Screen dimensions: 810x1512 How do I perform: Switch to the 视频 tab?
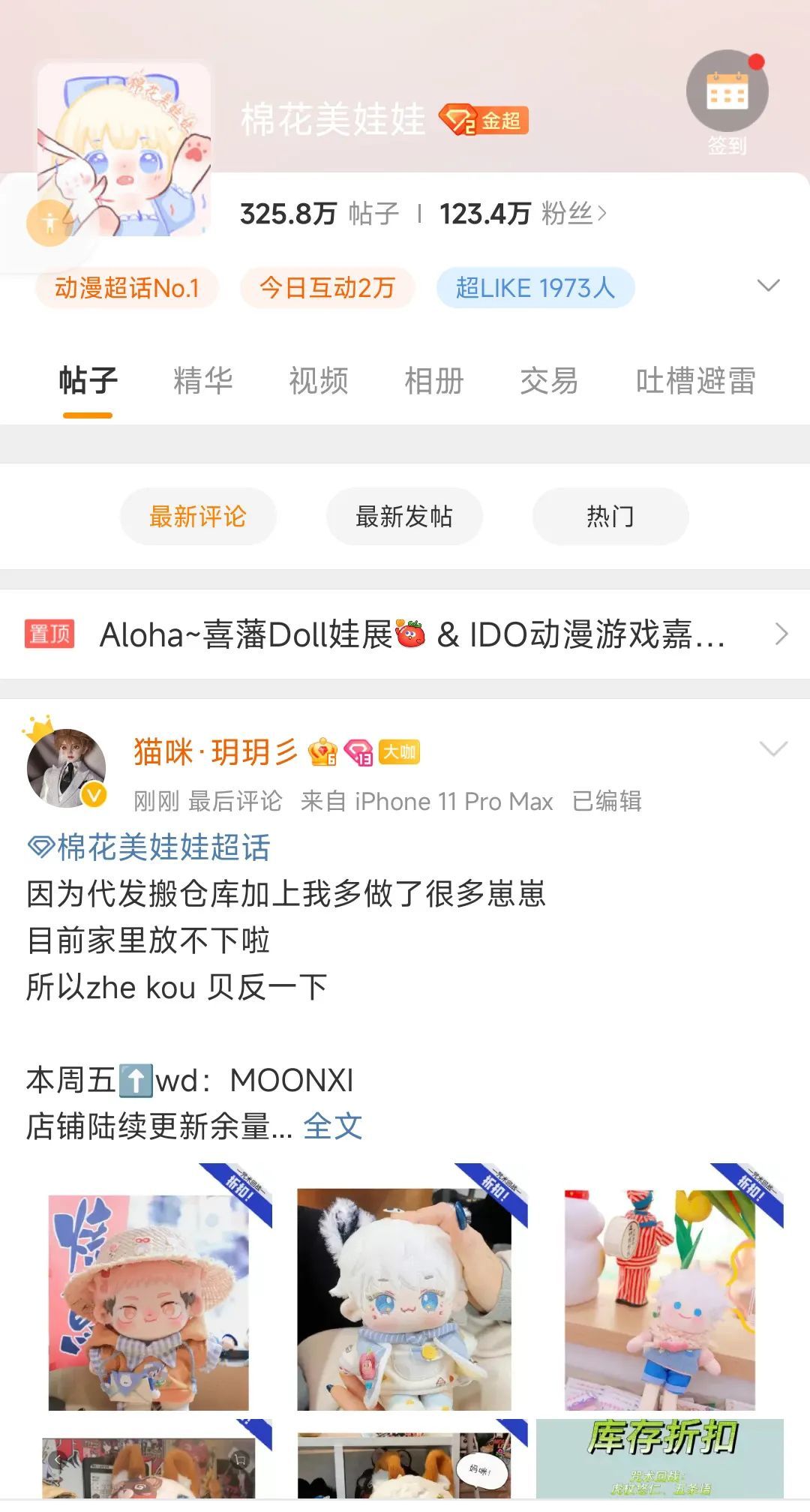[318, 380]
